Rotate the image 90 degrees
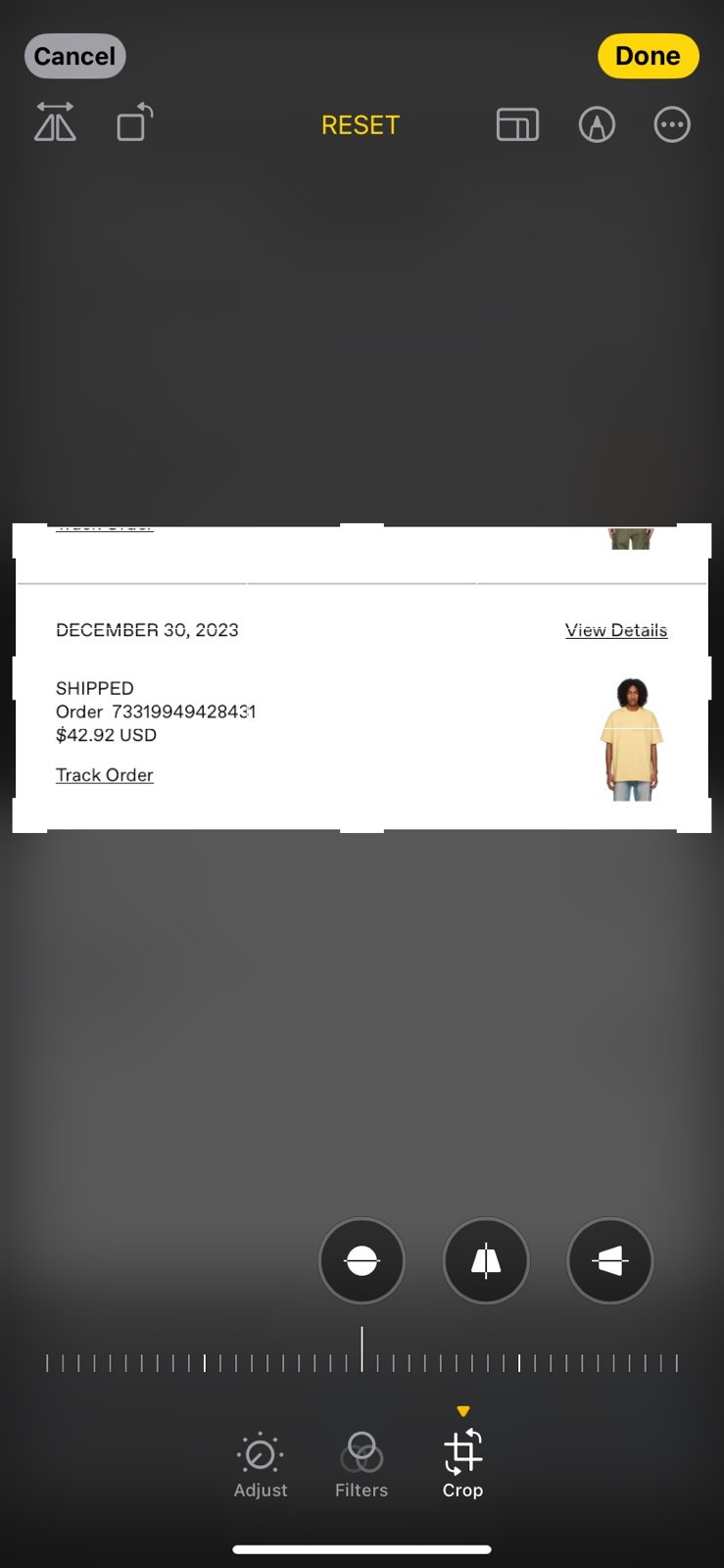 click(x=135, y=123)
